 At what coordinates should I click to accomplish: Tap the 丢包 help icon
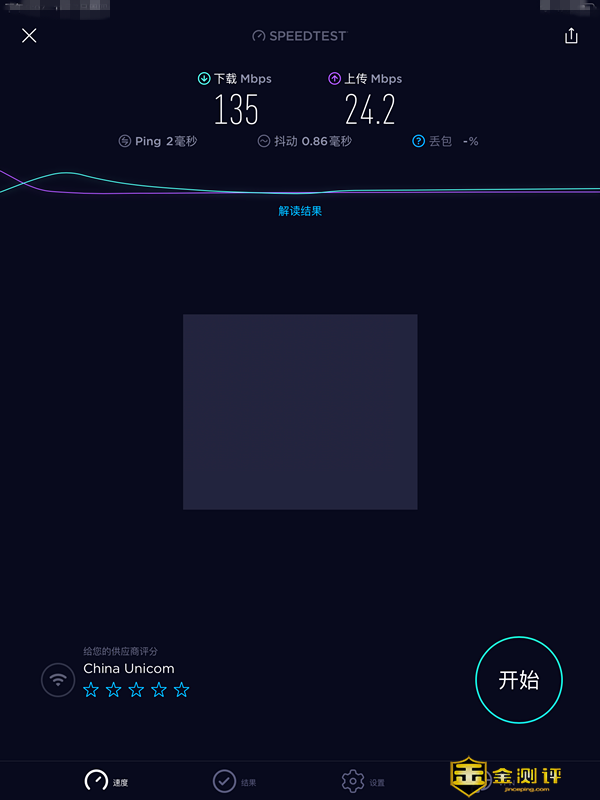(419, 141)
